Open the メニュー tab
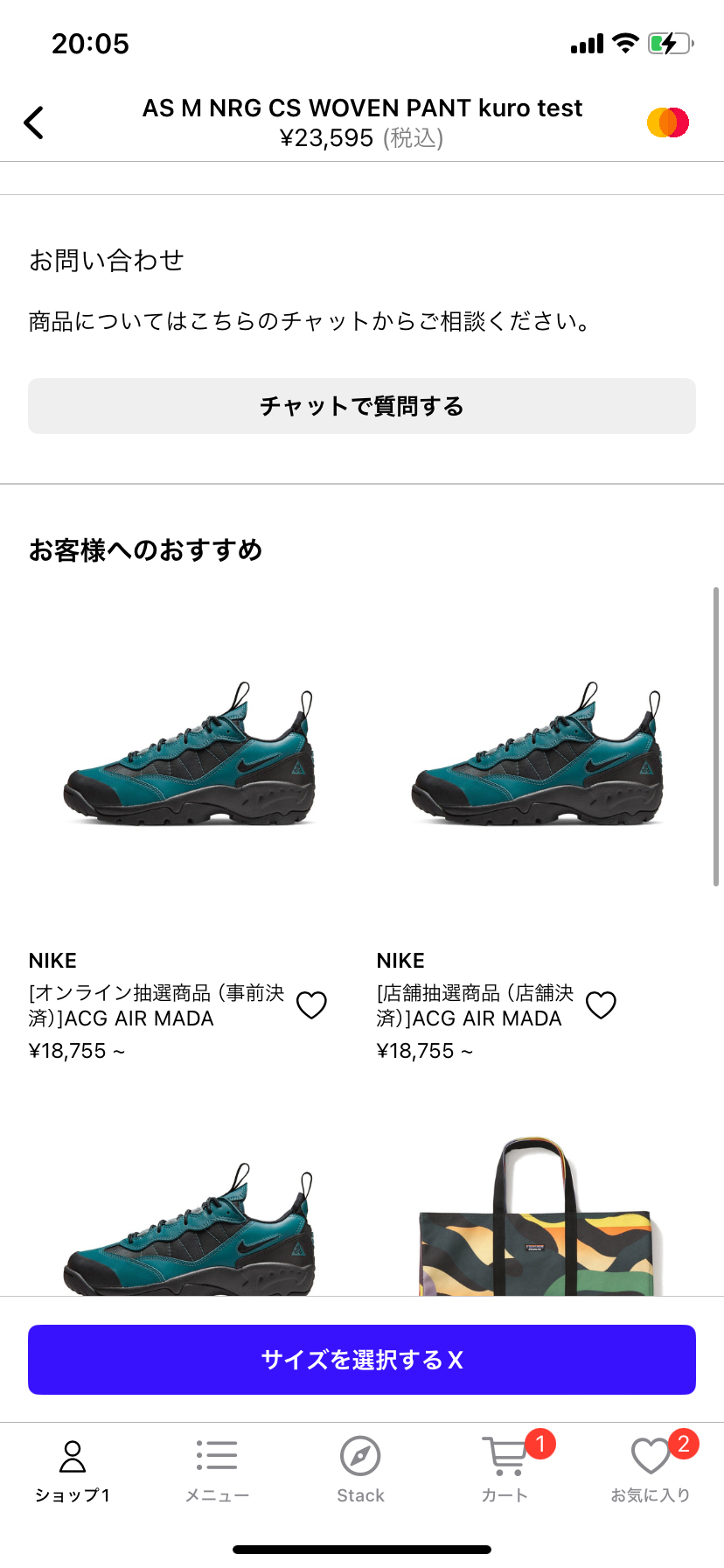The image size is (724, 1568). (x=217, y=1470)
